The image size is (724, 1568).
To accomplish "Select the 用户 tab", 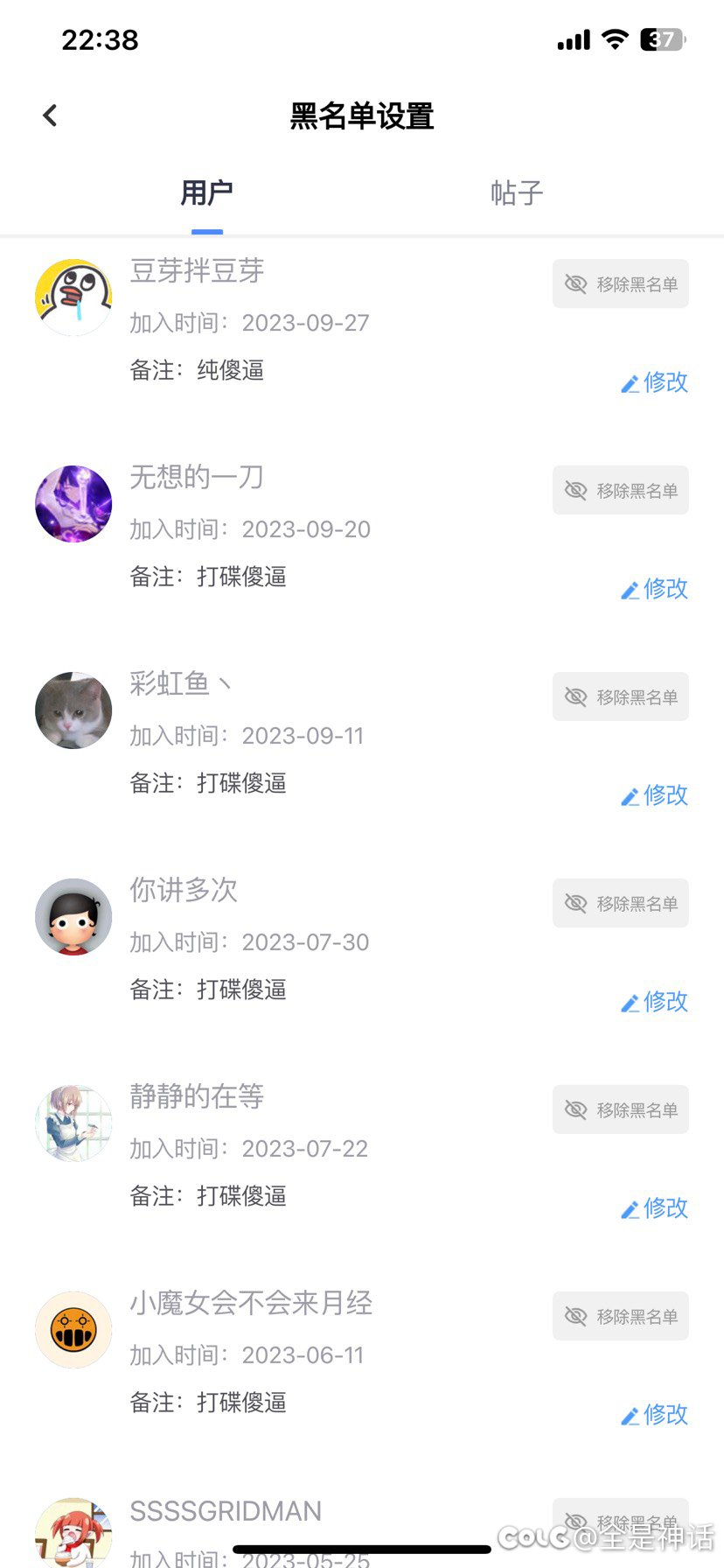I will [207, 193].
